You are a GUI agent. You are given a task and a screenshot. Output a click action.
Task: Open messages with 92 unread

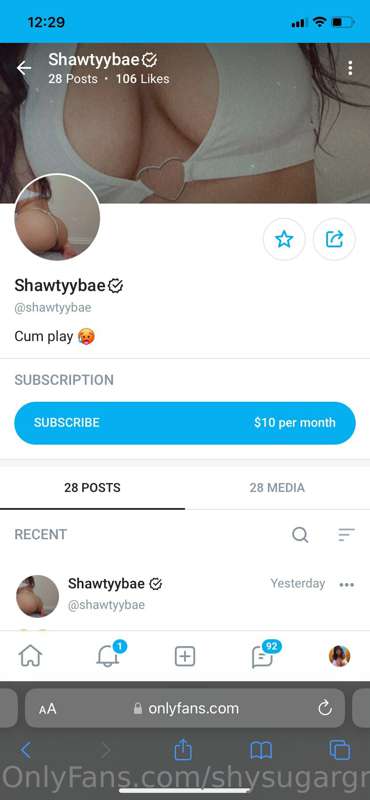point(263,656)
